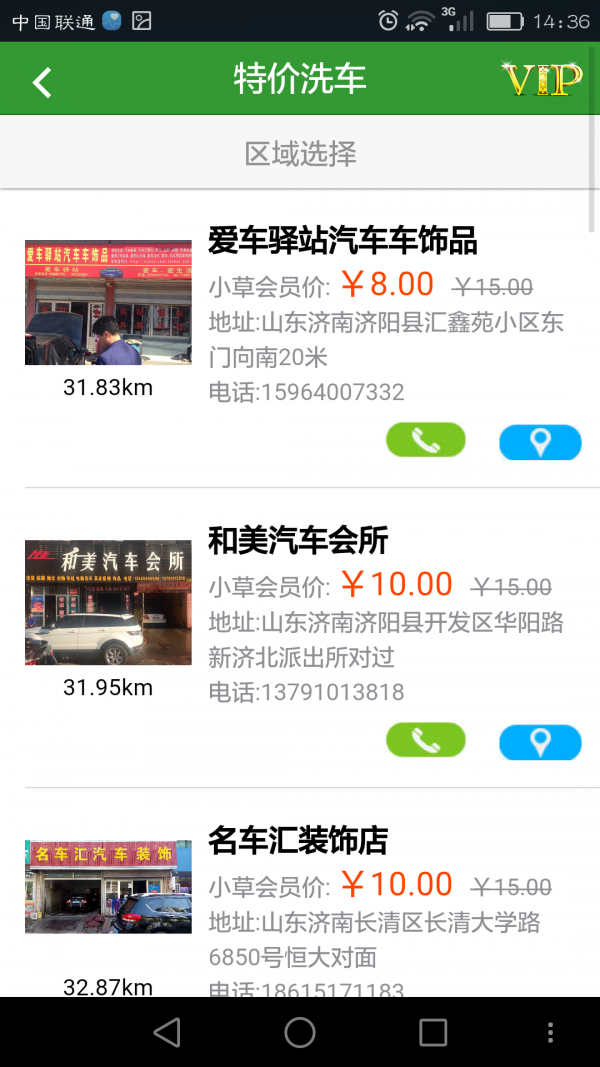Screen dimensions: 600x1067
Task: Show 爱车驿站汽车车饰品 location on map
Action: (x=540, y=442)
